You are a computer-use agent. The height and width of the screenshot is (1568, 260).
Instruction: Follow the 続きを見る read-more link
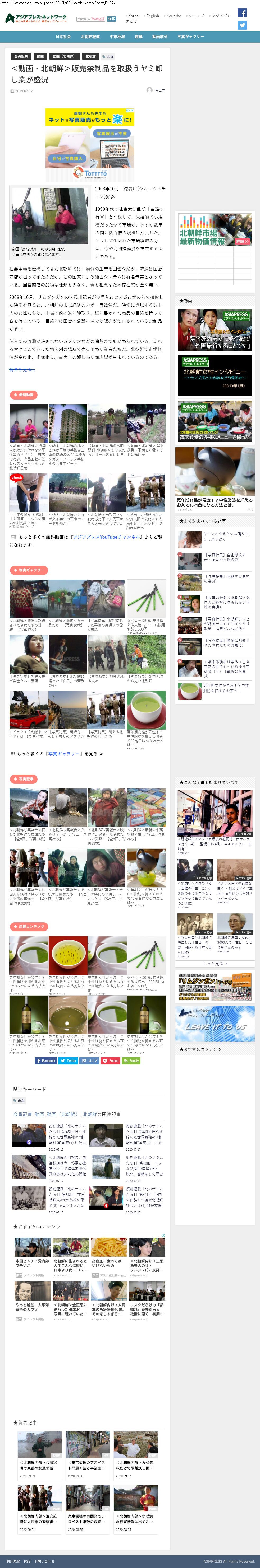[22, 369]
